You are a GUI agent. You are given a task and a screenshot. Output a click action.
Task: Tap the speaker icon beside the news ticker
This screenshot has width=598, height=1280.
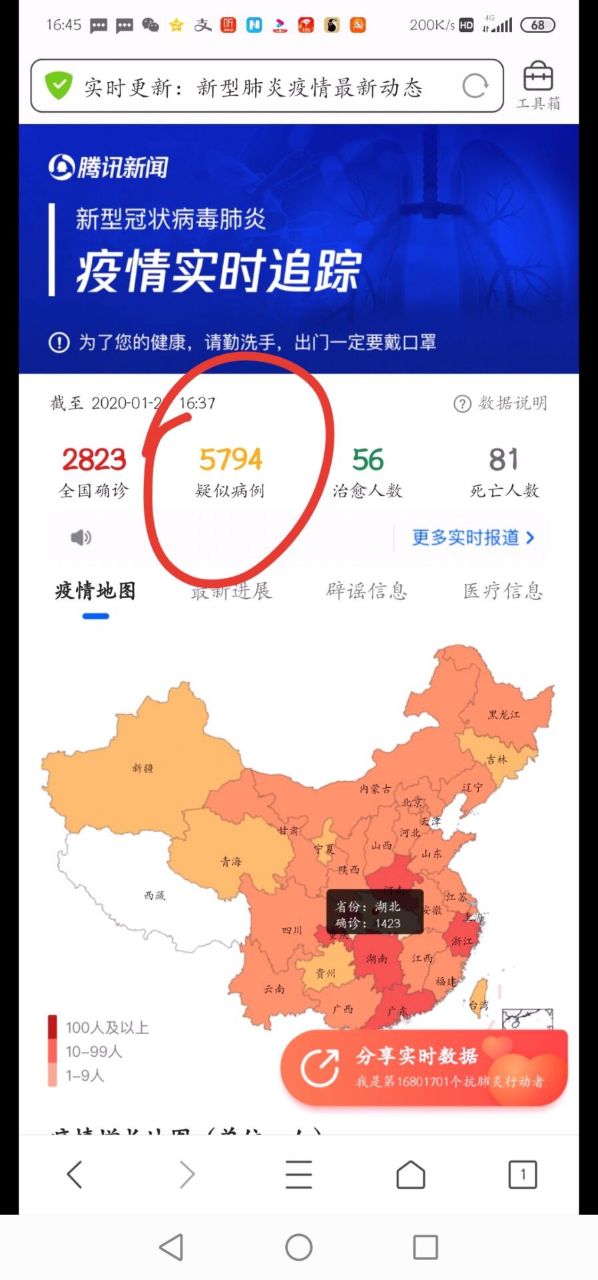[81, 538]
